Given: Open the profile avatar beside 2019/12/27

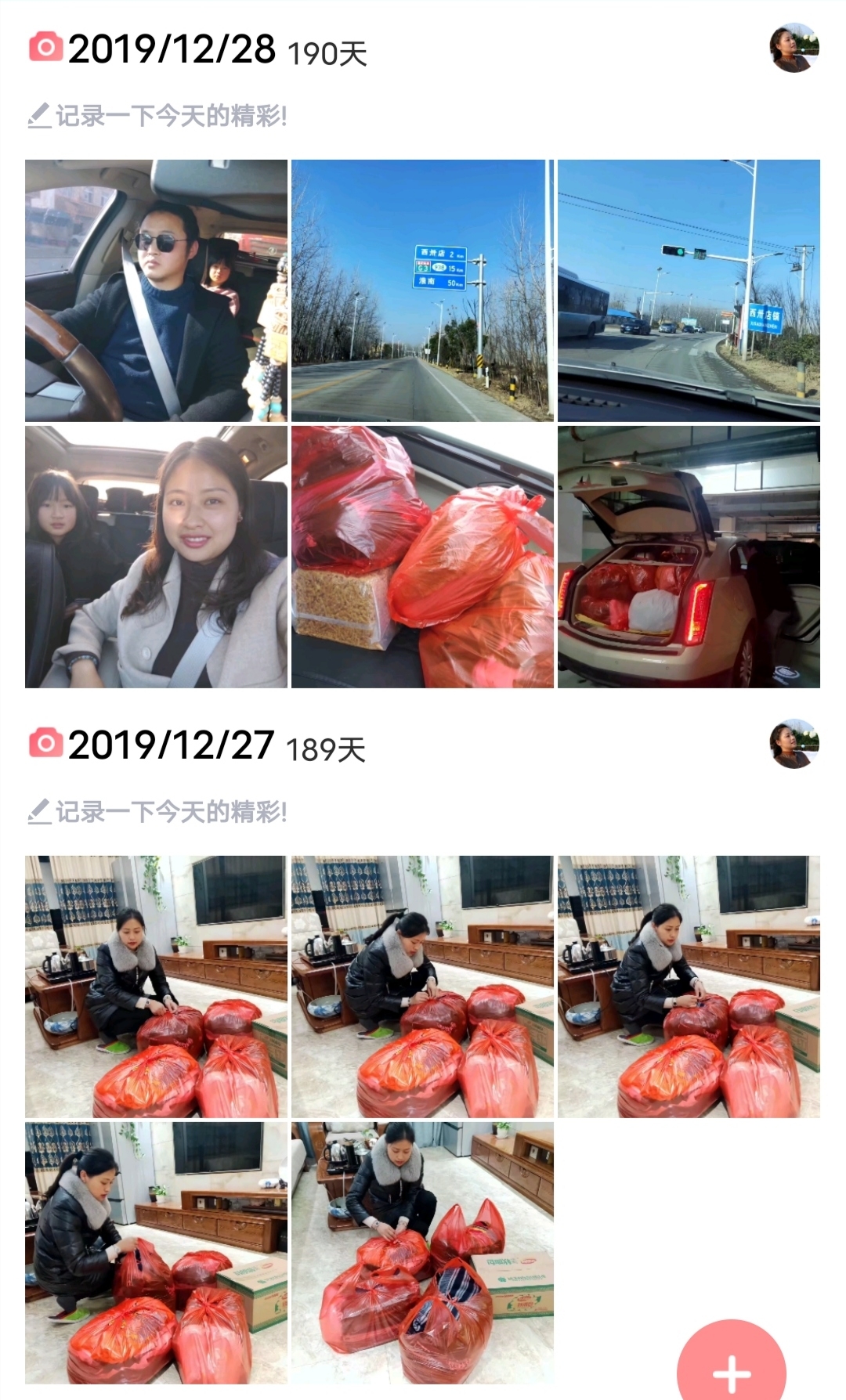Looking at the screenshot, I should (794, 744).
